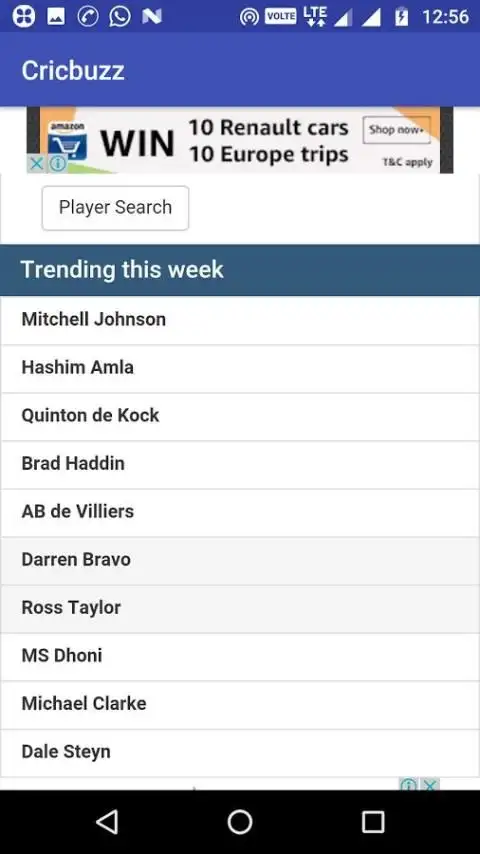This screenshot has width=480, height=854.
Task: Tap Shop now on the Amazon banner
Action: [396, 130]
